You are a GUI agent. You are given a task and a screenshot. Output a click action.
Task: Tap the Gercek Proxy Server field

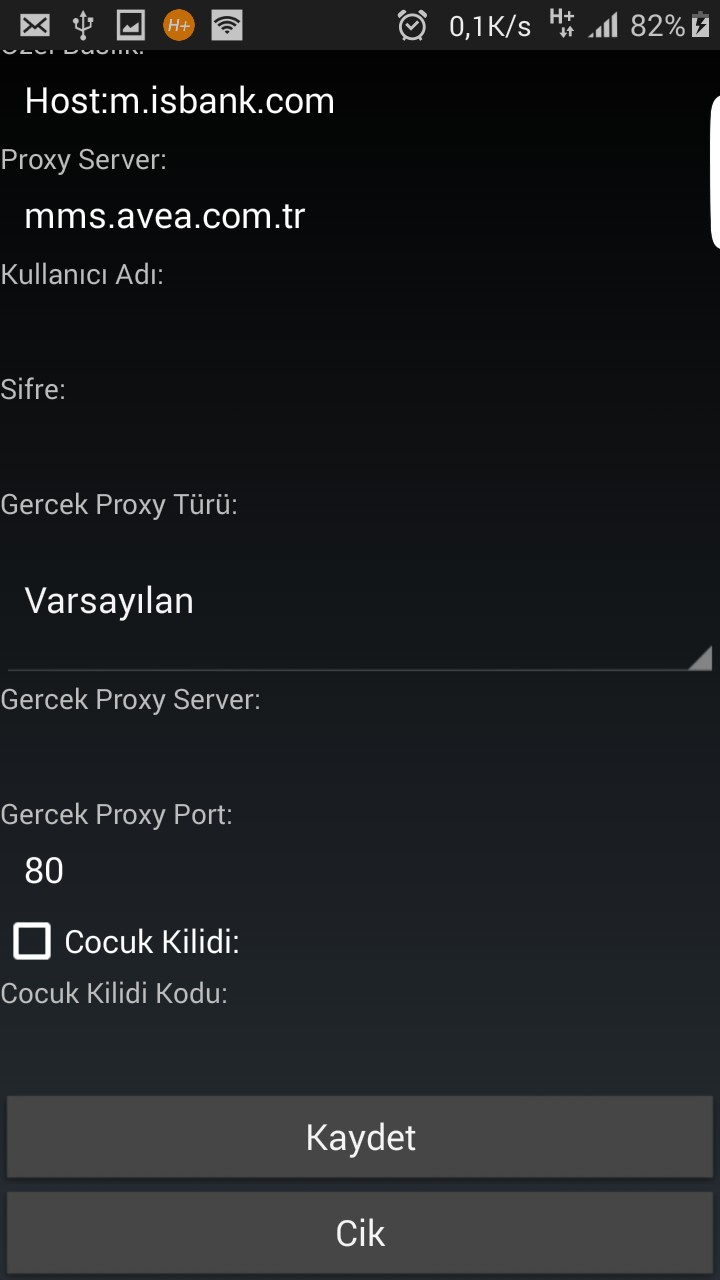360,757
